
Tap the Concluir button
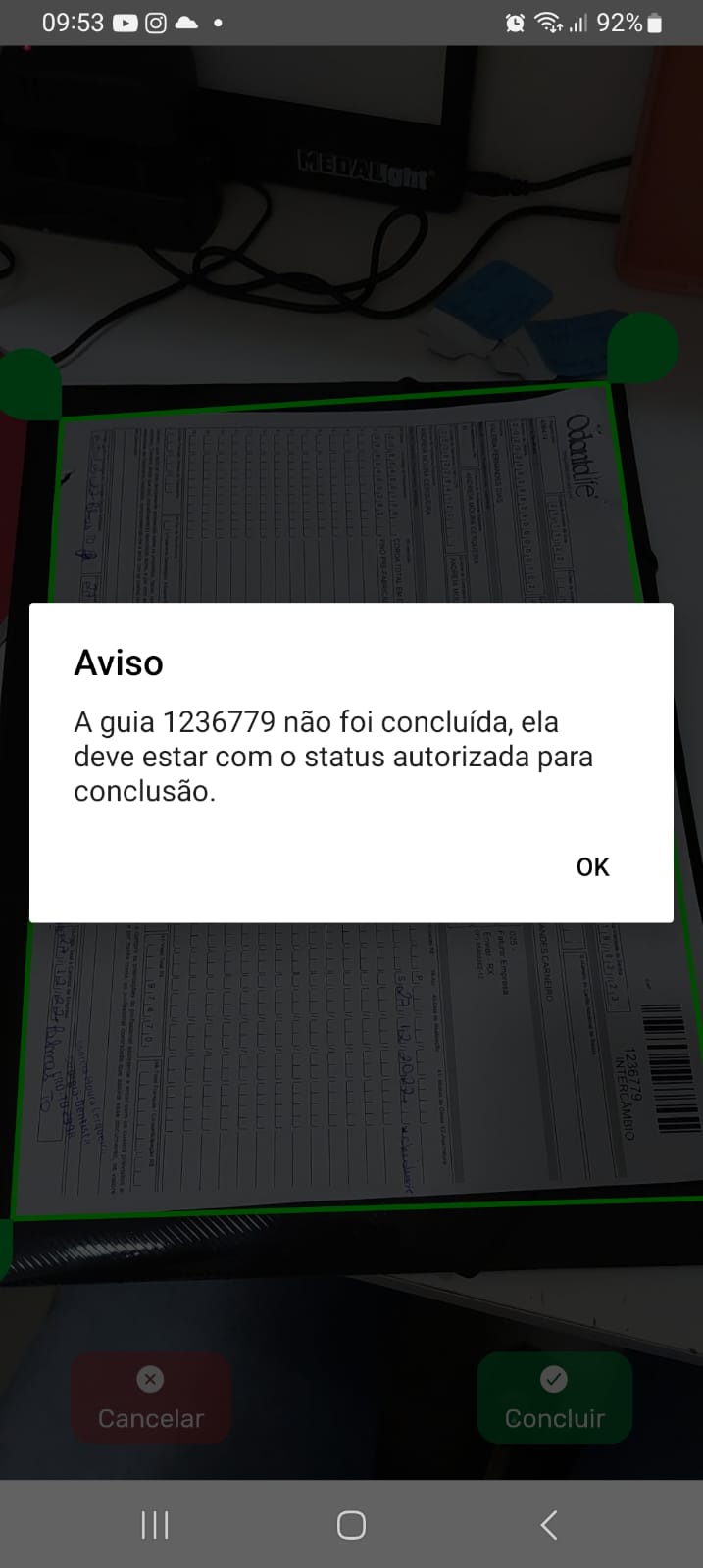coord(554,1398)
